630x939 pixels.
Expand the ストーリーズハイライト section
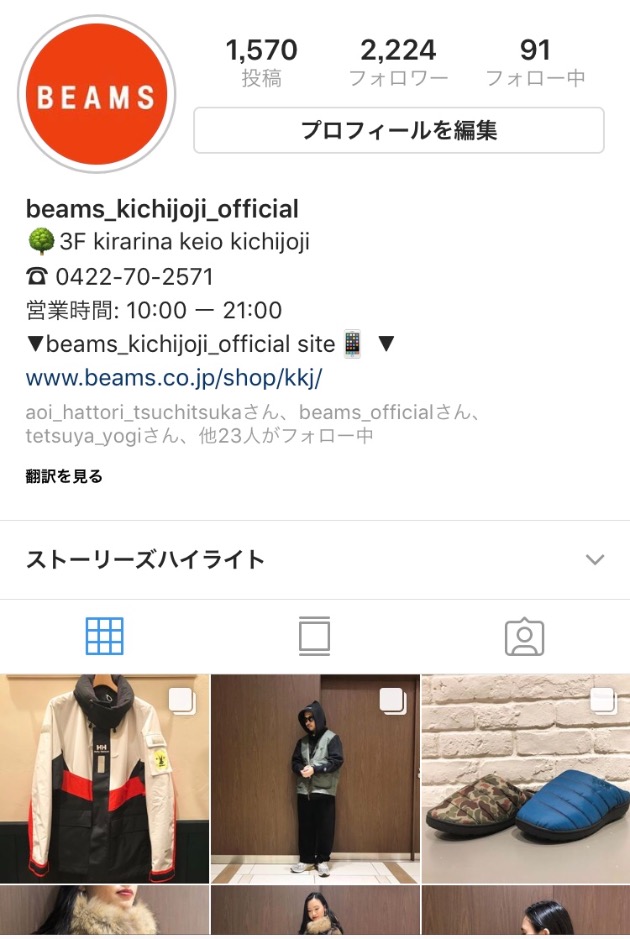pos(595,559)
